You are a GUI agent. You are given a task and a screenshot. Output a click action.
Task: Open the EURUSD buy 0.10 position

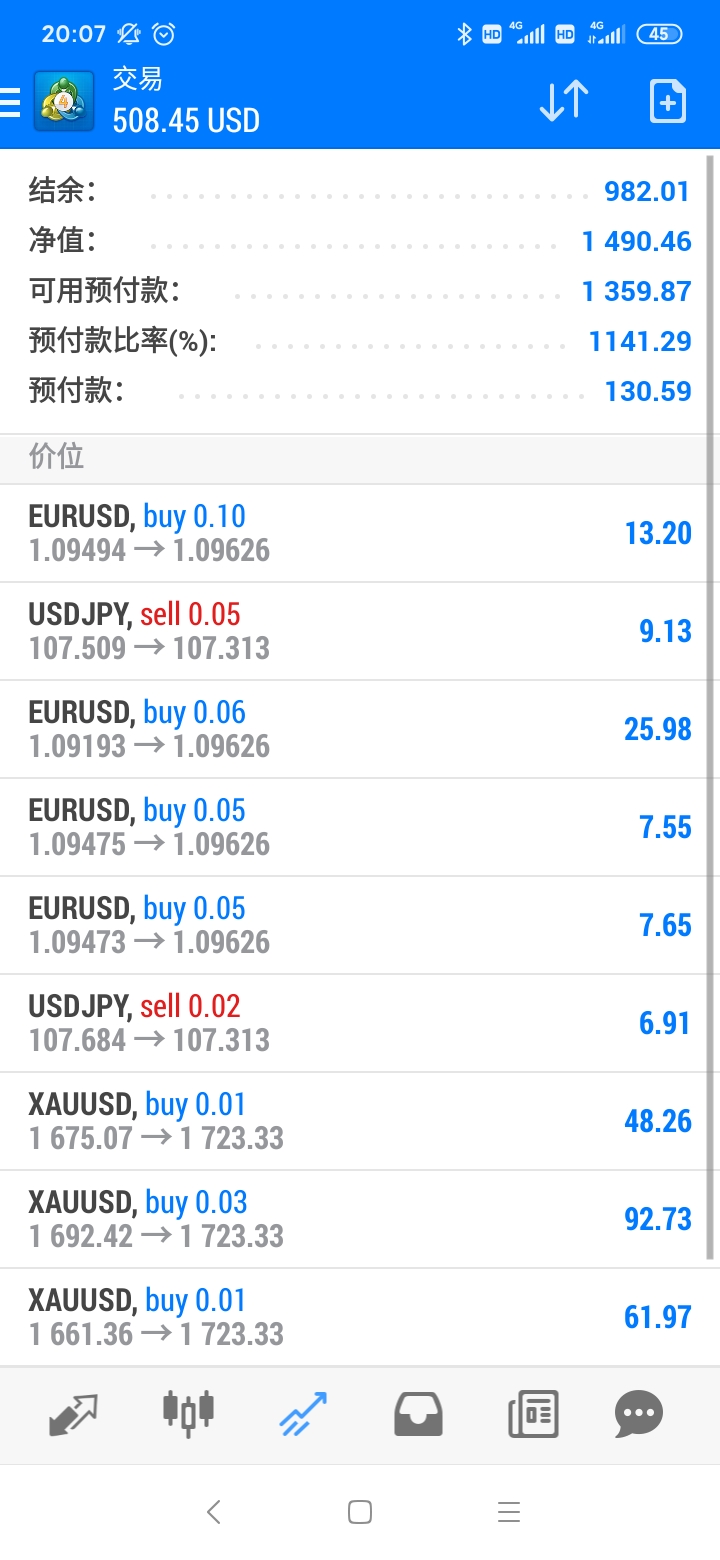pos(360,533)
